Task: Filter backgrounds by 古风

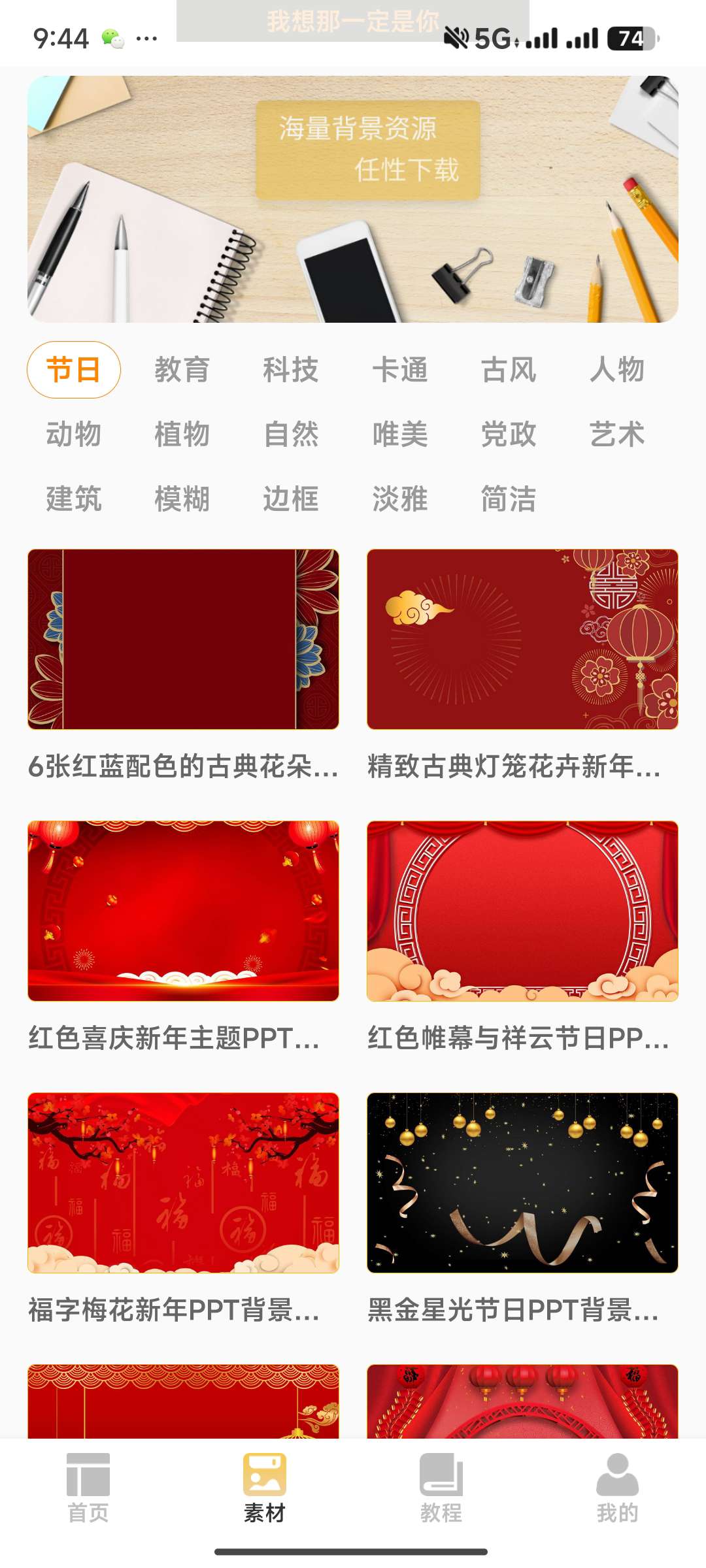Action: coord(509,370)
